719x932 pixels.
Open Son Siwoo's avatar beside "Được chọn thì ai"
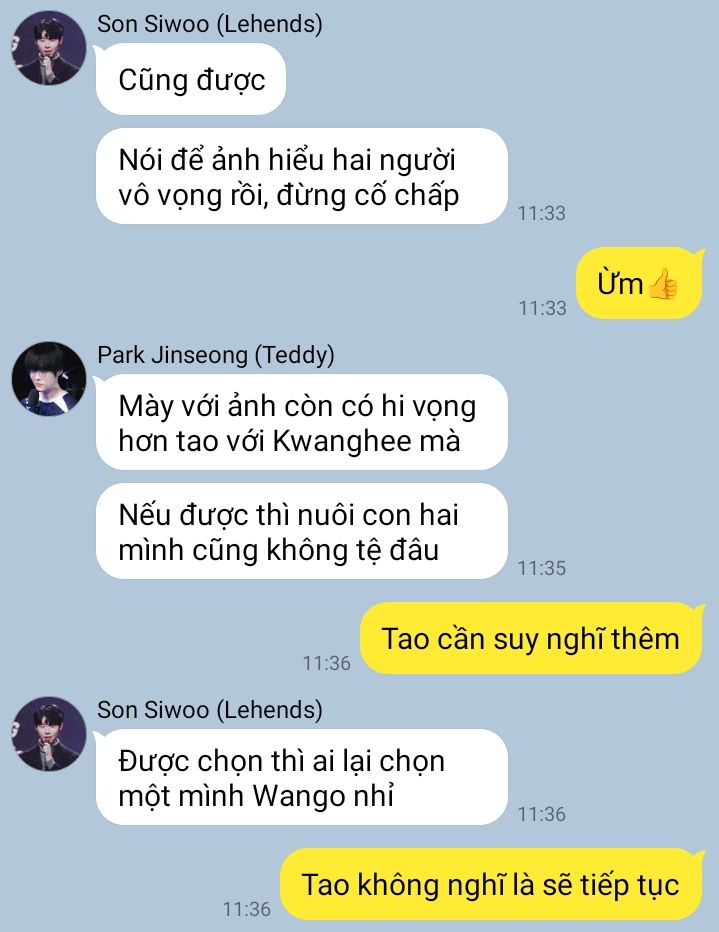coord(49,733)
